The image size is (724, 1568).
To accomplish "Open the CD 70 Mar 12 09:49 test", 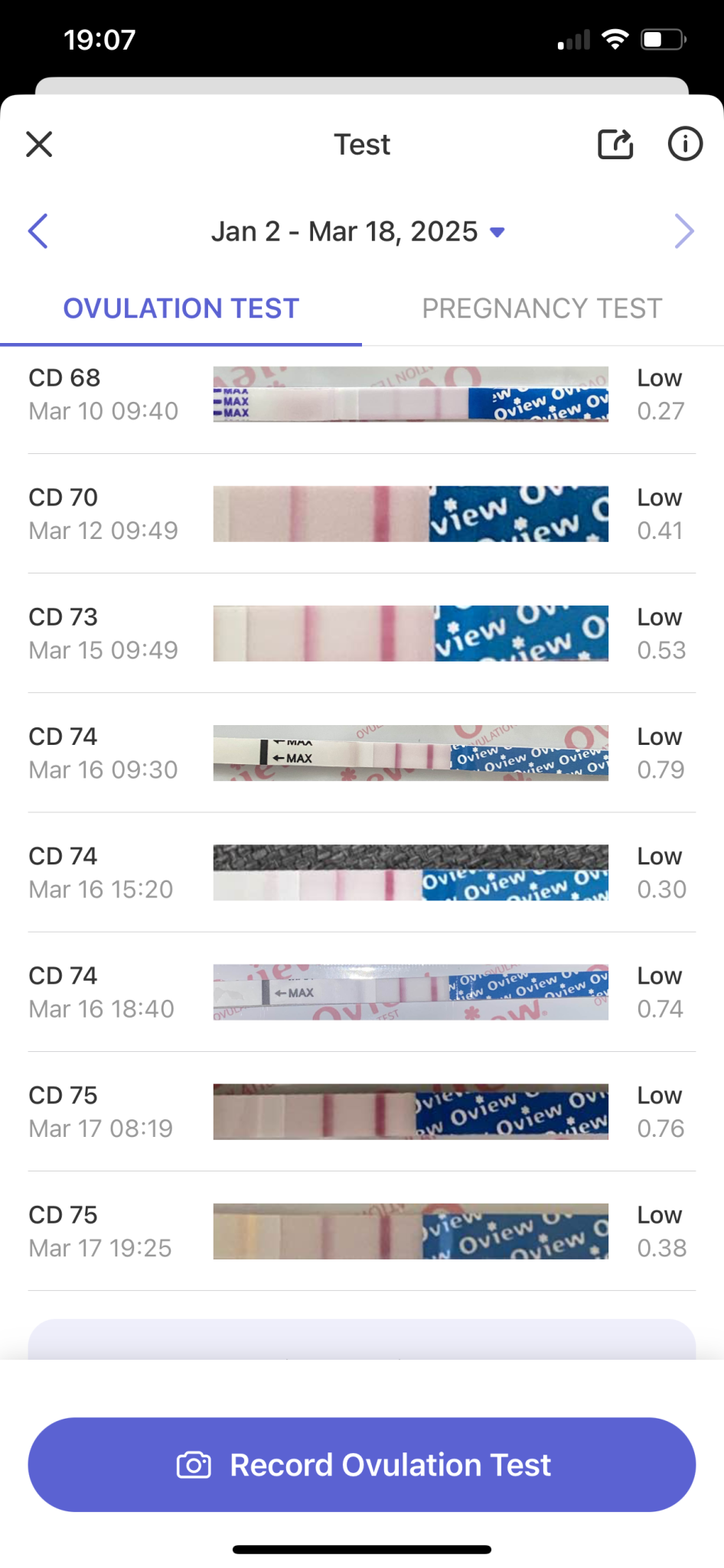I will click(361, 514).
